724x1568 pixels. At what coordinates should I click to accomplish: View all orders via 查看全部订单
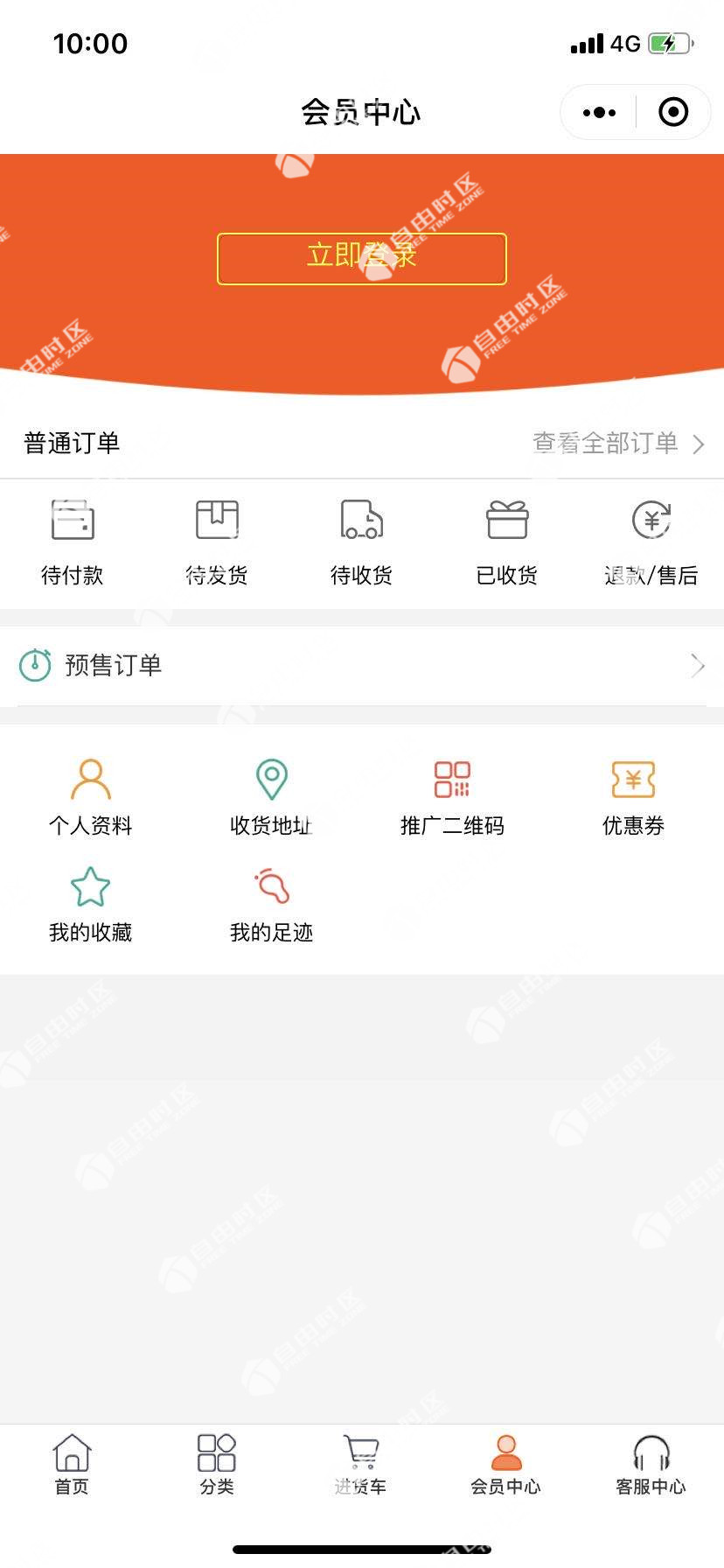click(x=618, y=444)
